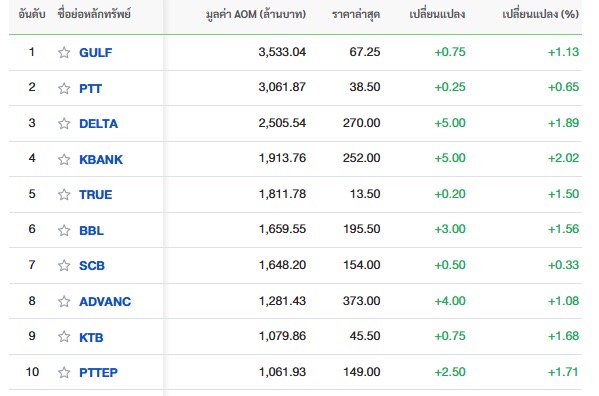Screen dimensions: 599x396
Task: Open the SCB stock link
Action: click(92, 265)
